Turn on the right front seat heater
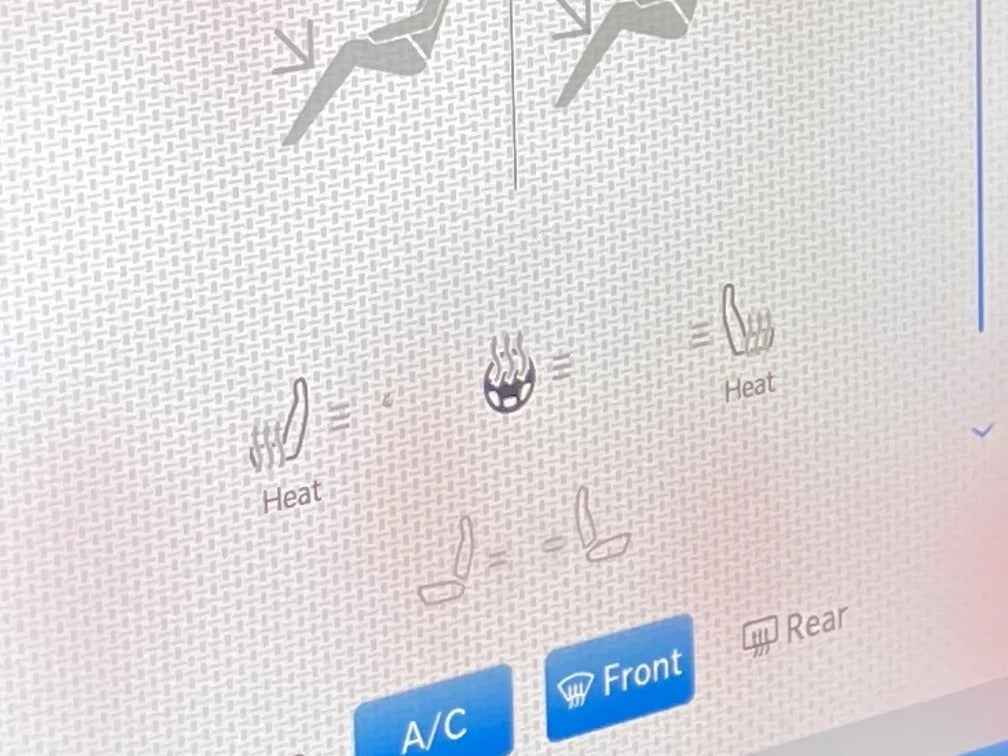This screenshot has width=1008, height=756. 746,325
